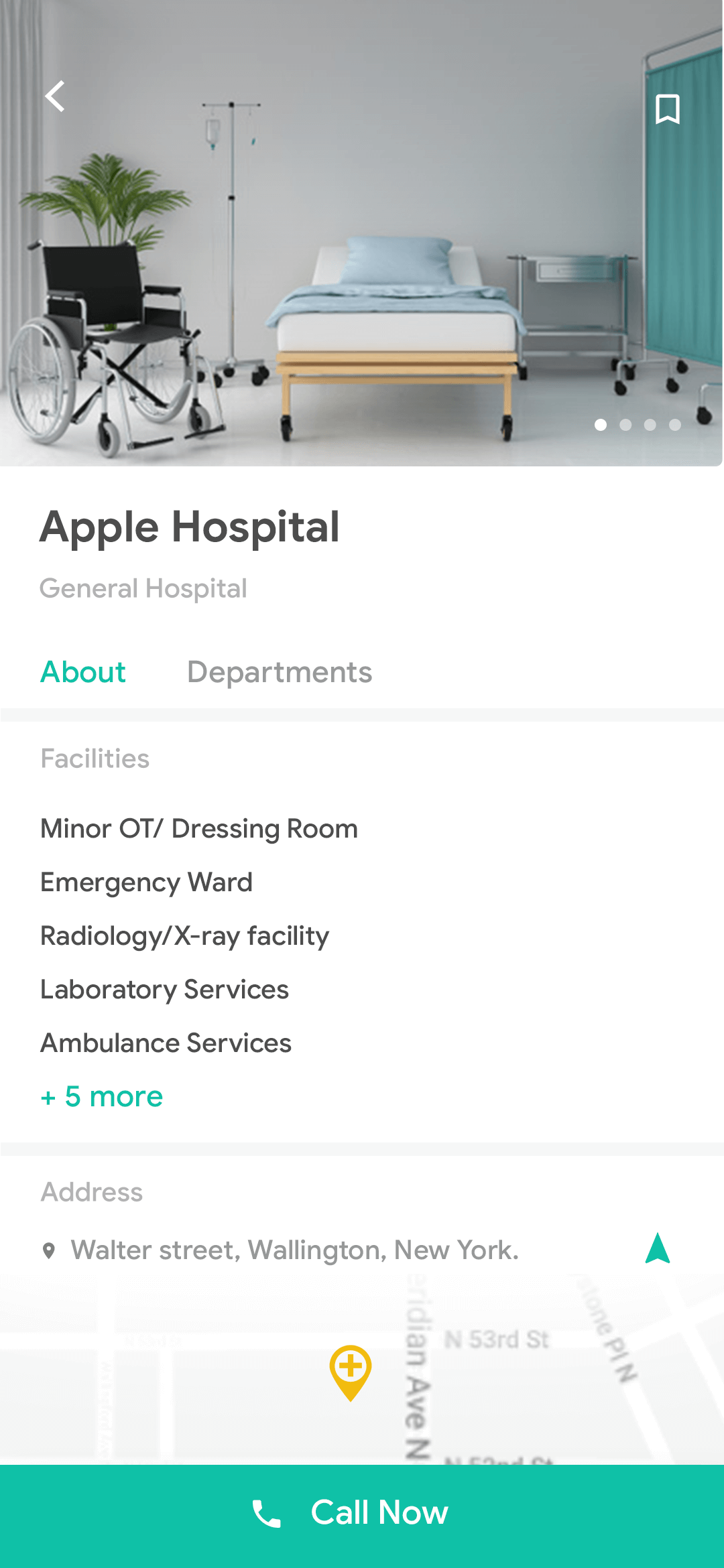Switch to the Departments tab

(280, 672)
